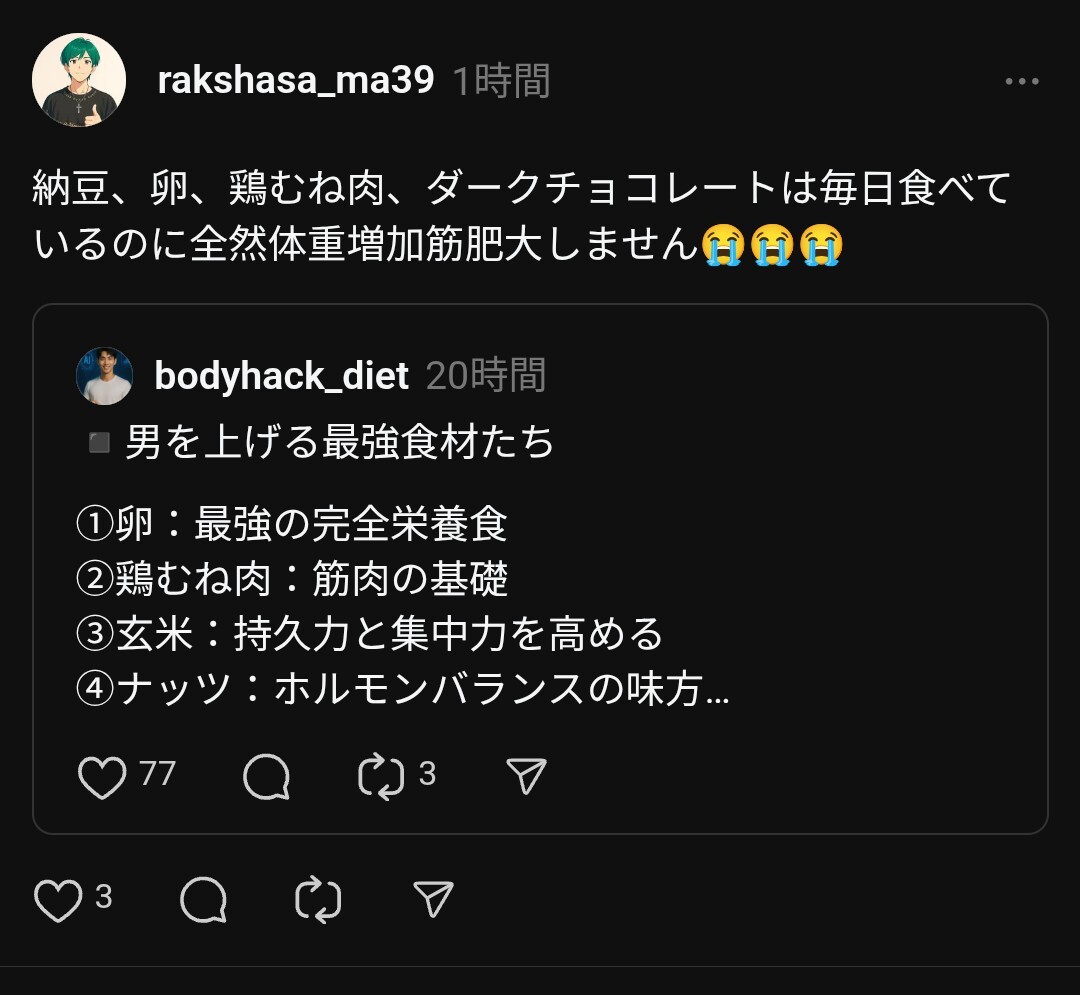Like the quoted bodyhack_diet post
1080x995 pixels.
(x=102, y=777)
